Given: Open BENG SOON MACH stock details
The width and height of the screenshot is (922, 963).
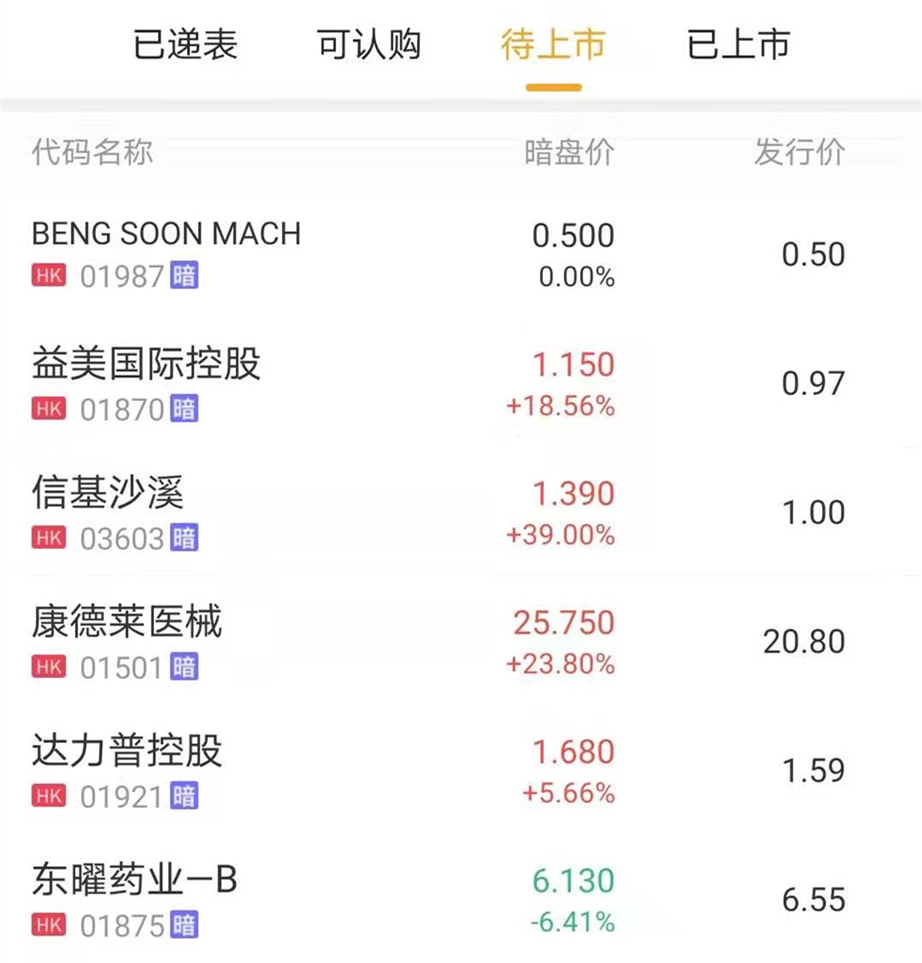Looking at the screenshot, I should pyautogui.click(x=166, y=253).
